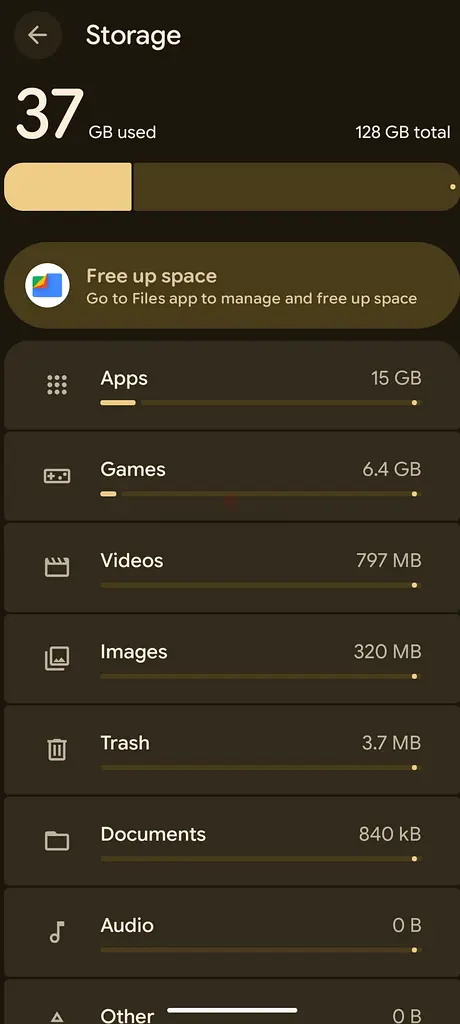Viewport: 460px width, 1024px height.
Task: Open the Trash storage row
Action: coord(232,750)
